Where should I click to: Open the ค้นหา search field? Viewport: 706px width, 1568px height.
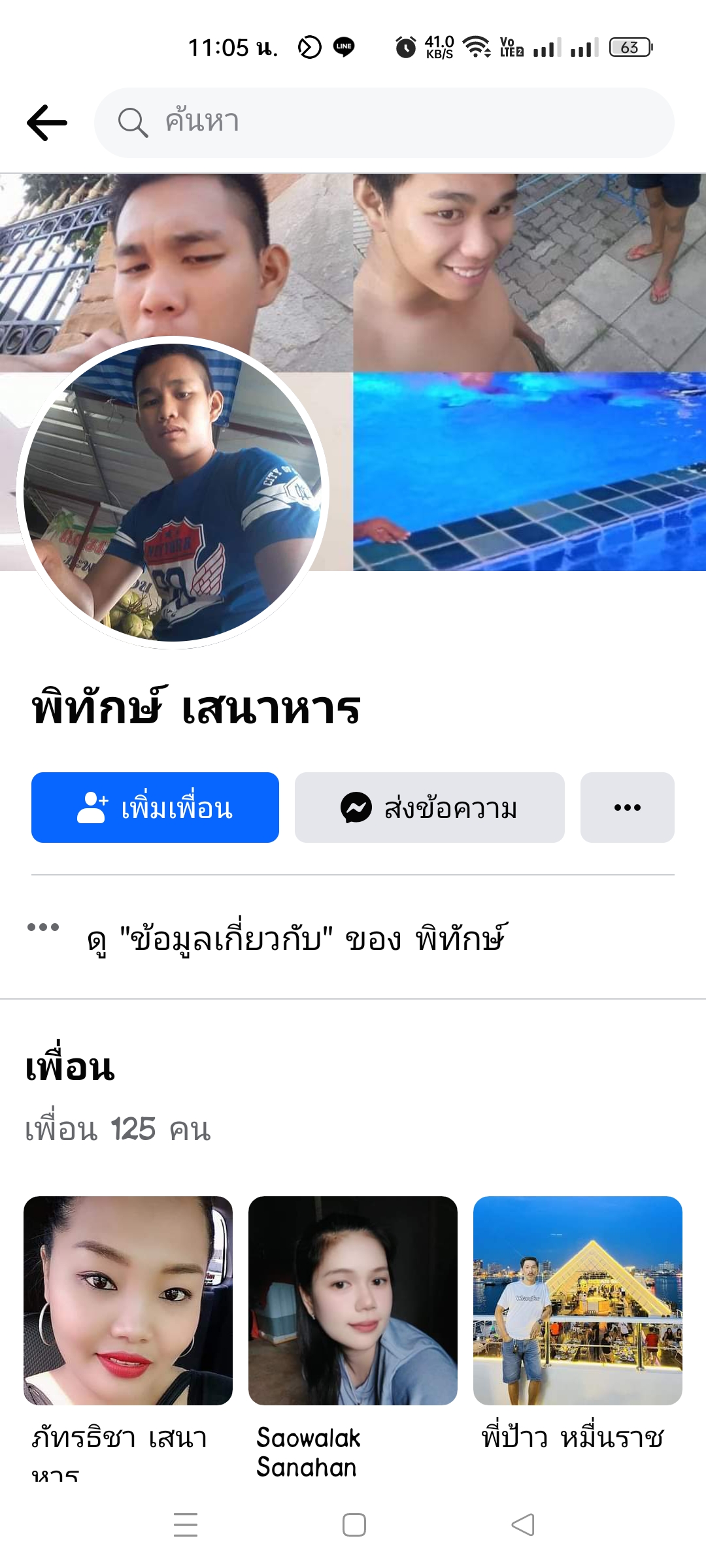384,123
